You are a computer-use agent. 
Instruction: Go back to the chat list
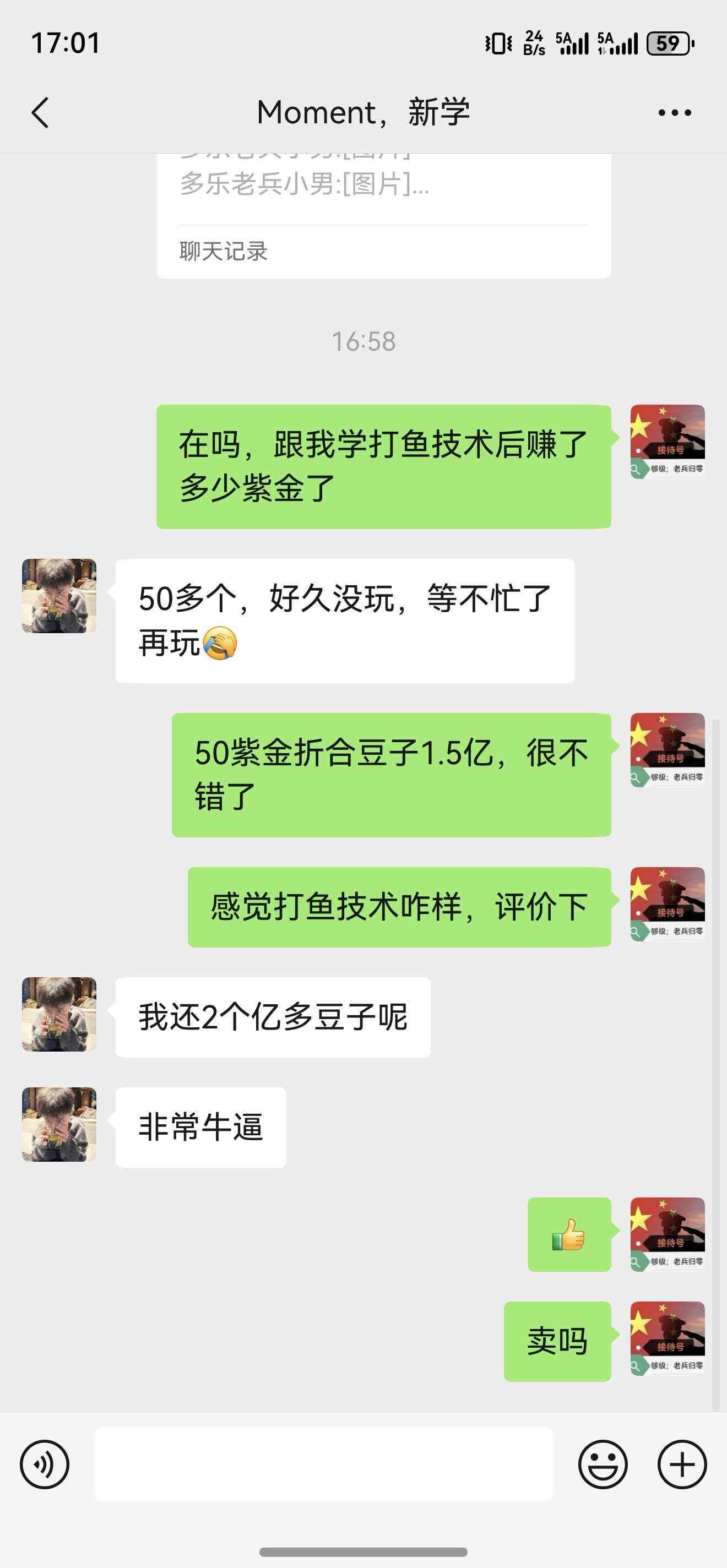(40, 113)
